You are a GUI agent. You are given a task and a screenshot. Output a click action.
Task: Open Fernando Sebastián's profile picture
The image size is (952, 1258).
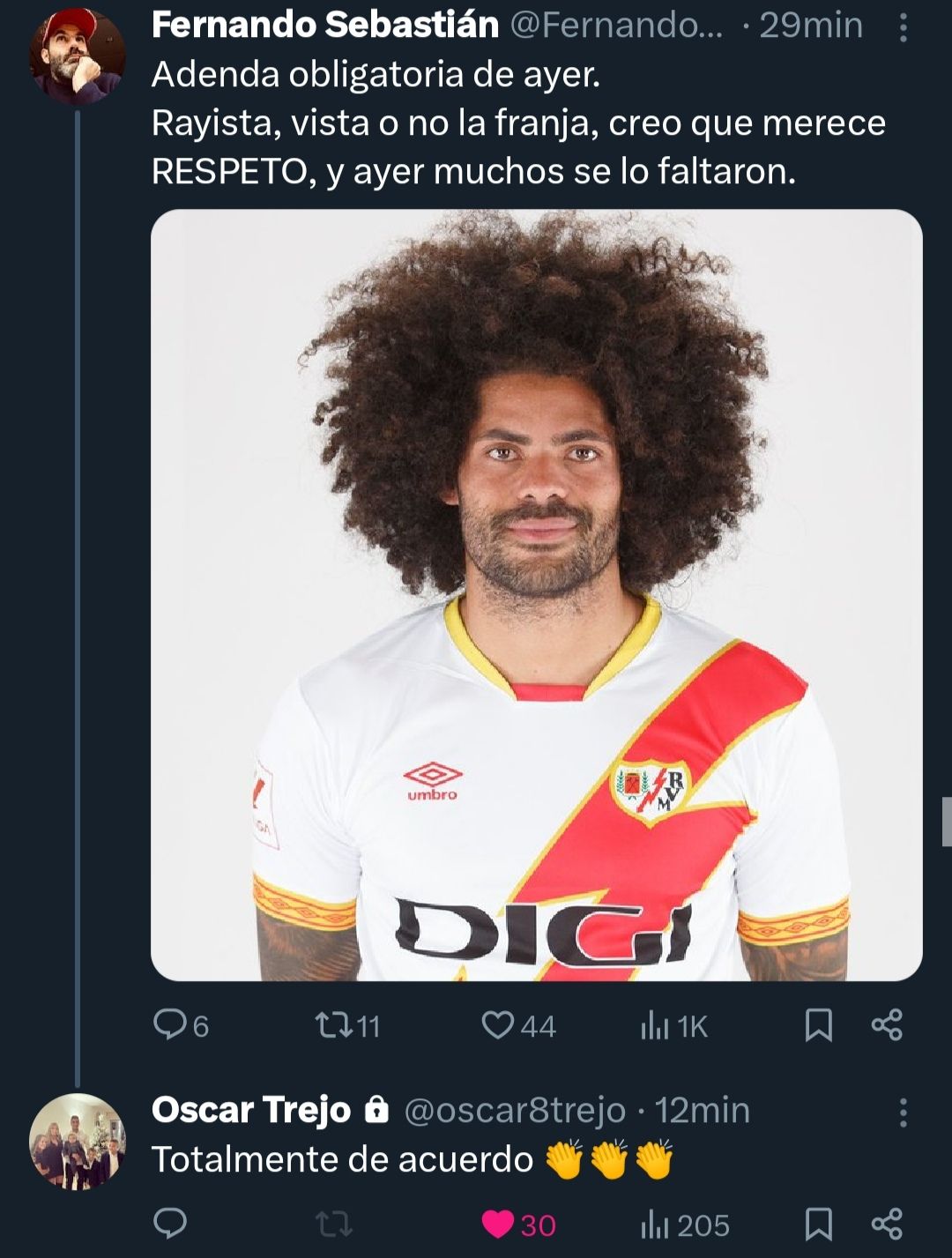tap(78, 56)
